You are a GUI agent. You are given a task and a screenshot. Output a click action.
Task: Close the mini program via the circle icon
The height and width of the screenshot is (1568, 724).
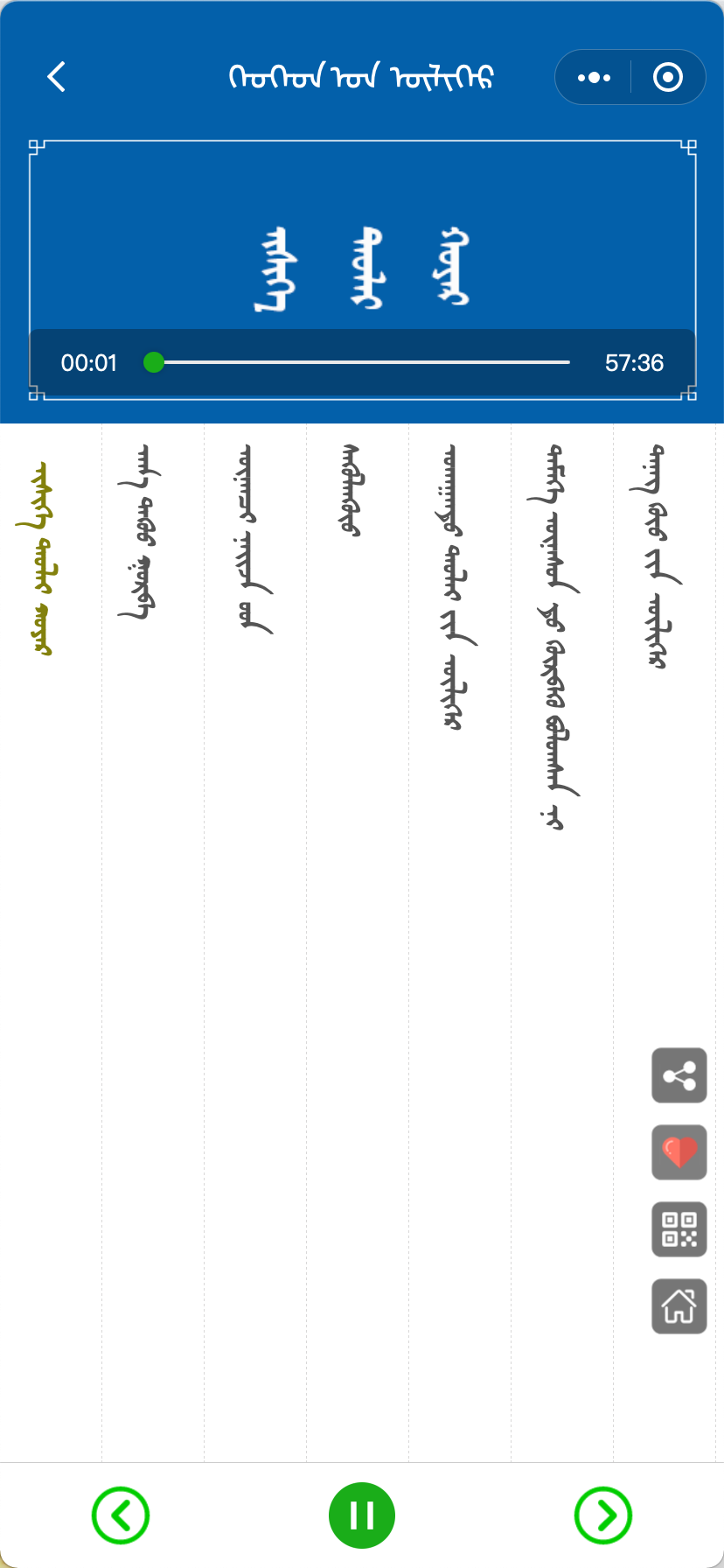point(668,77)
